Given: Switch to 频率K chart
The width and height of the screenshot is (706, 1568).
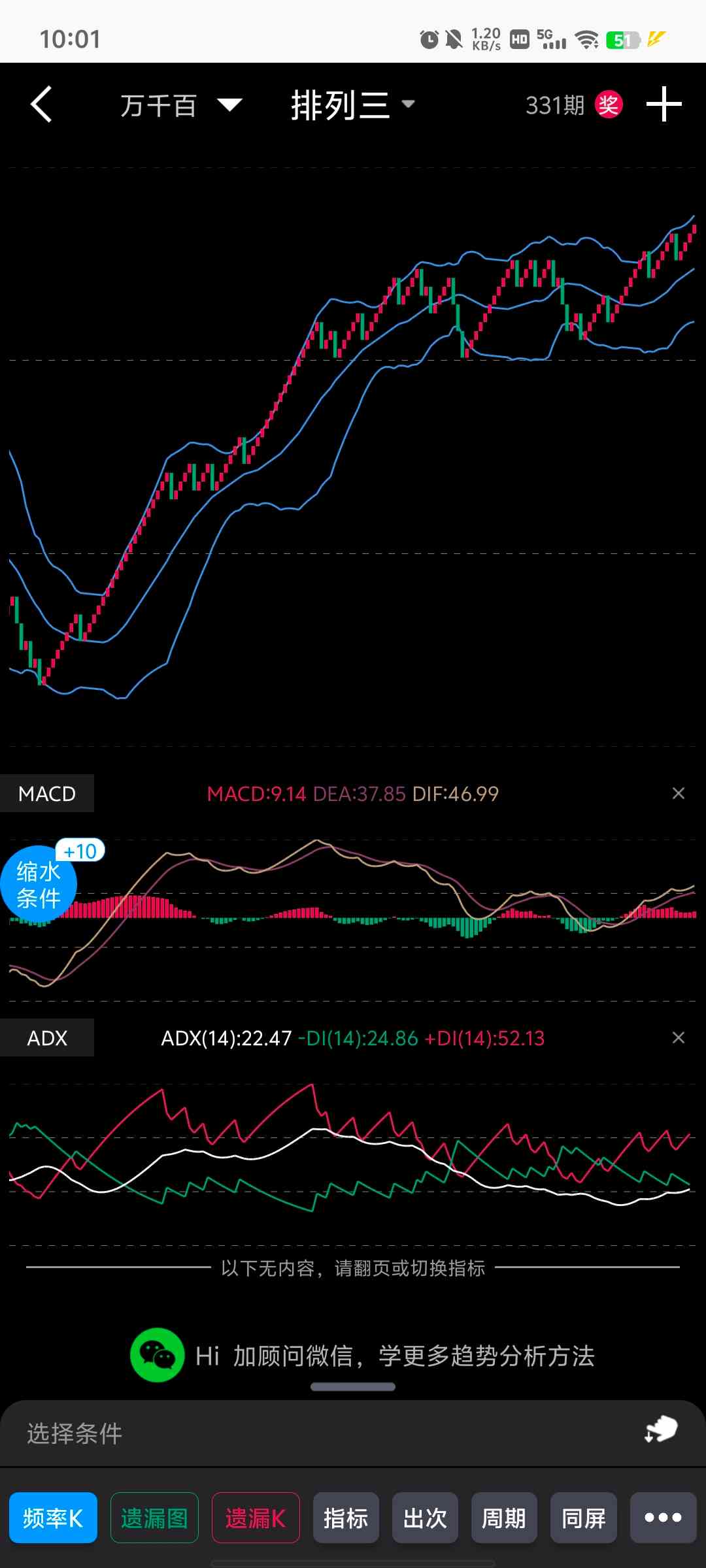Looking at the screenshot, I should (x=53, y=1518).
